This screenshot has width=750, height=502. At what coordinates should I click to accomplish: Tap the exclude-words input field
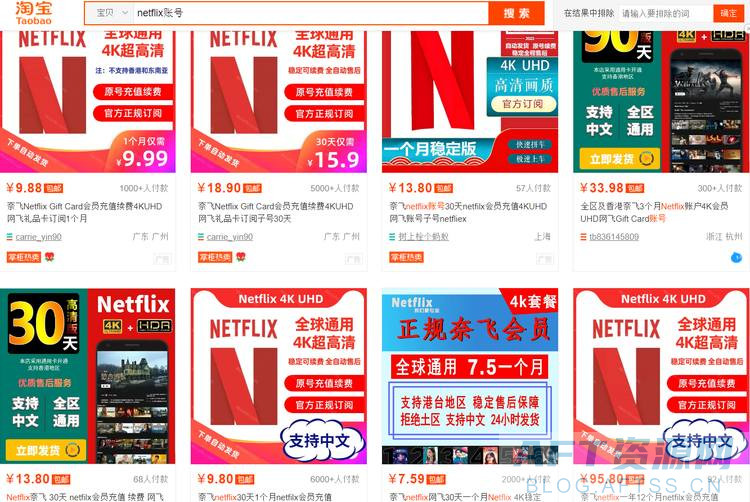(664, 13)
